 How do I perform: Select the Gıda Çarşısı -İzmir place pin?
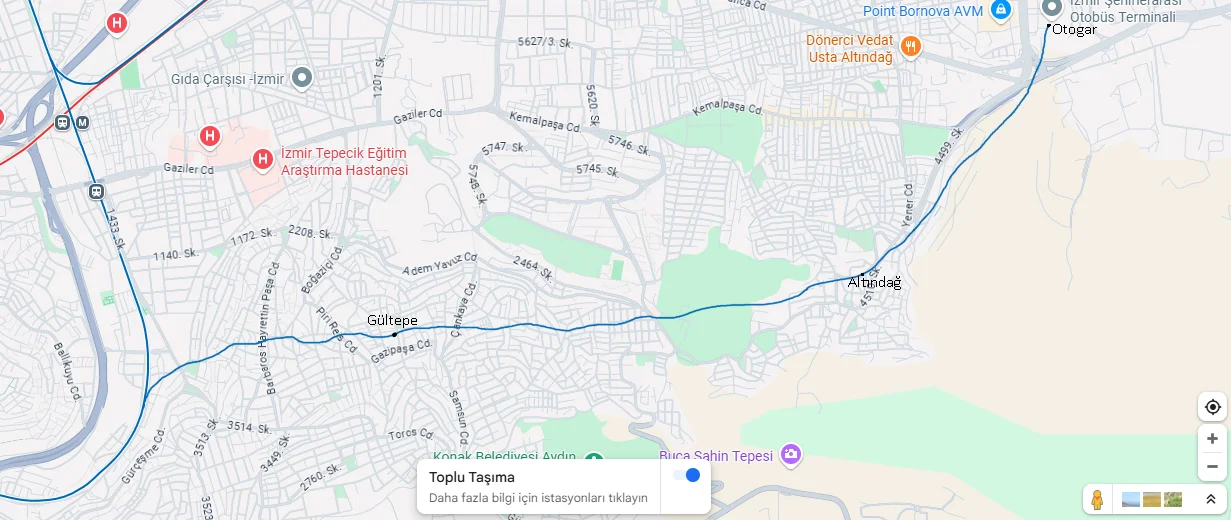[302, 78]
